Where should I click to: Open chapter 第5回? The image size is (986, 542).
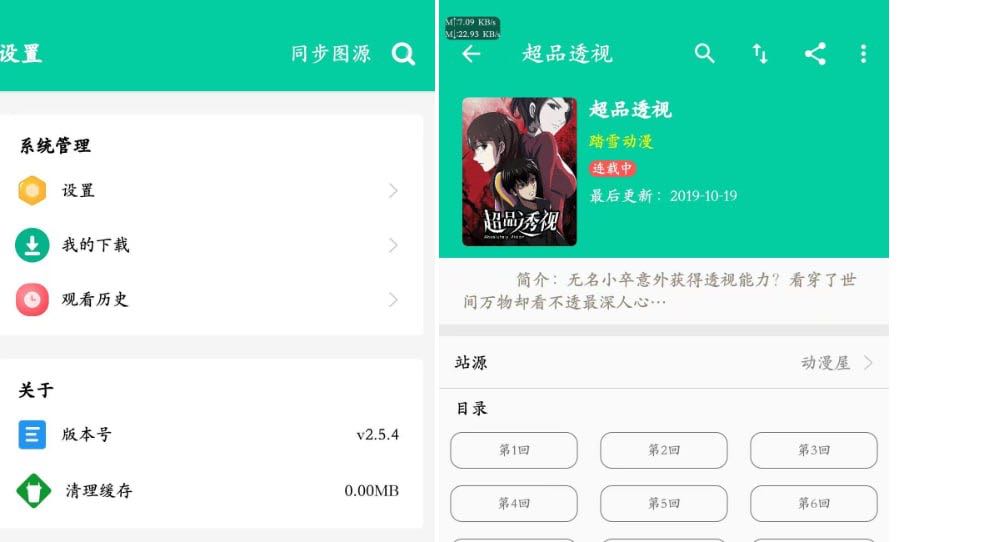[663, 503]
